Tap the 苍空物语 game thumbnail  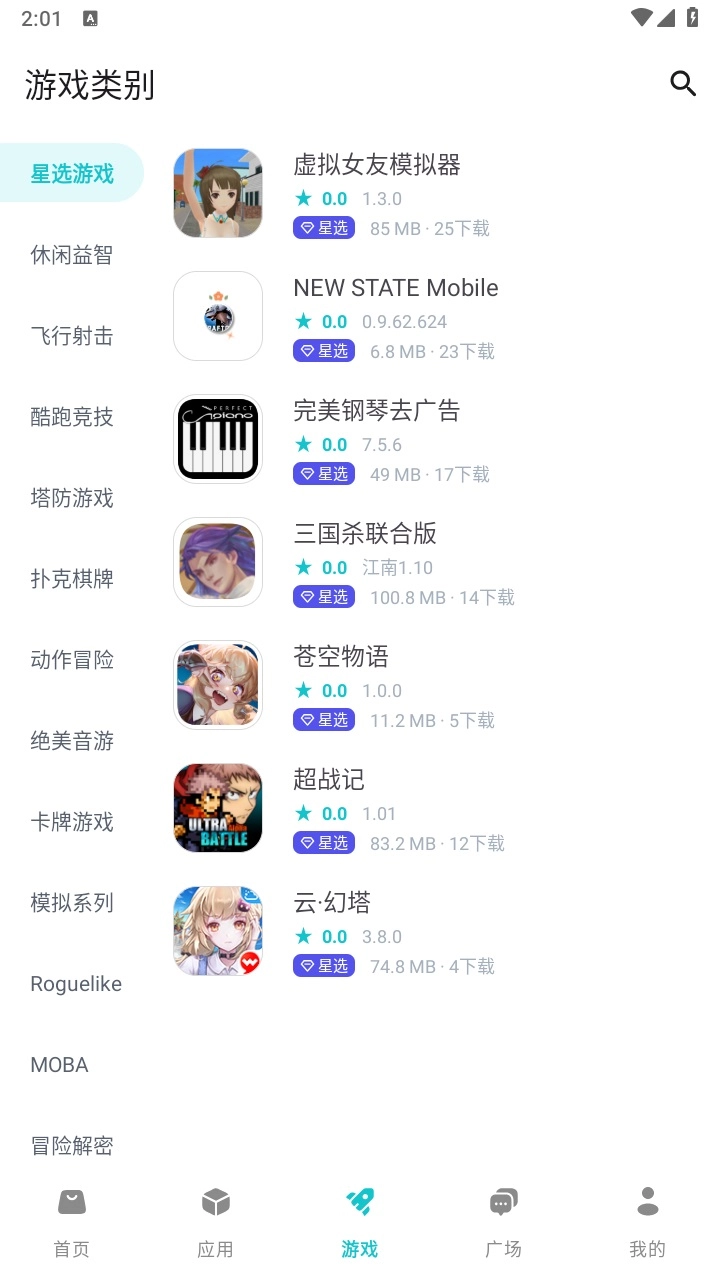[x=217, y=684]
